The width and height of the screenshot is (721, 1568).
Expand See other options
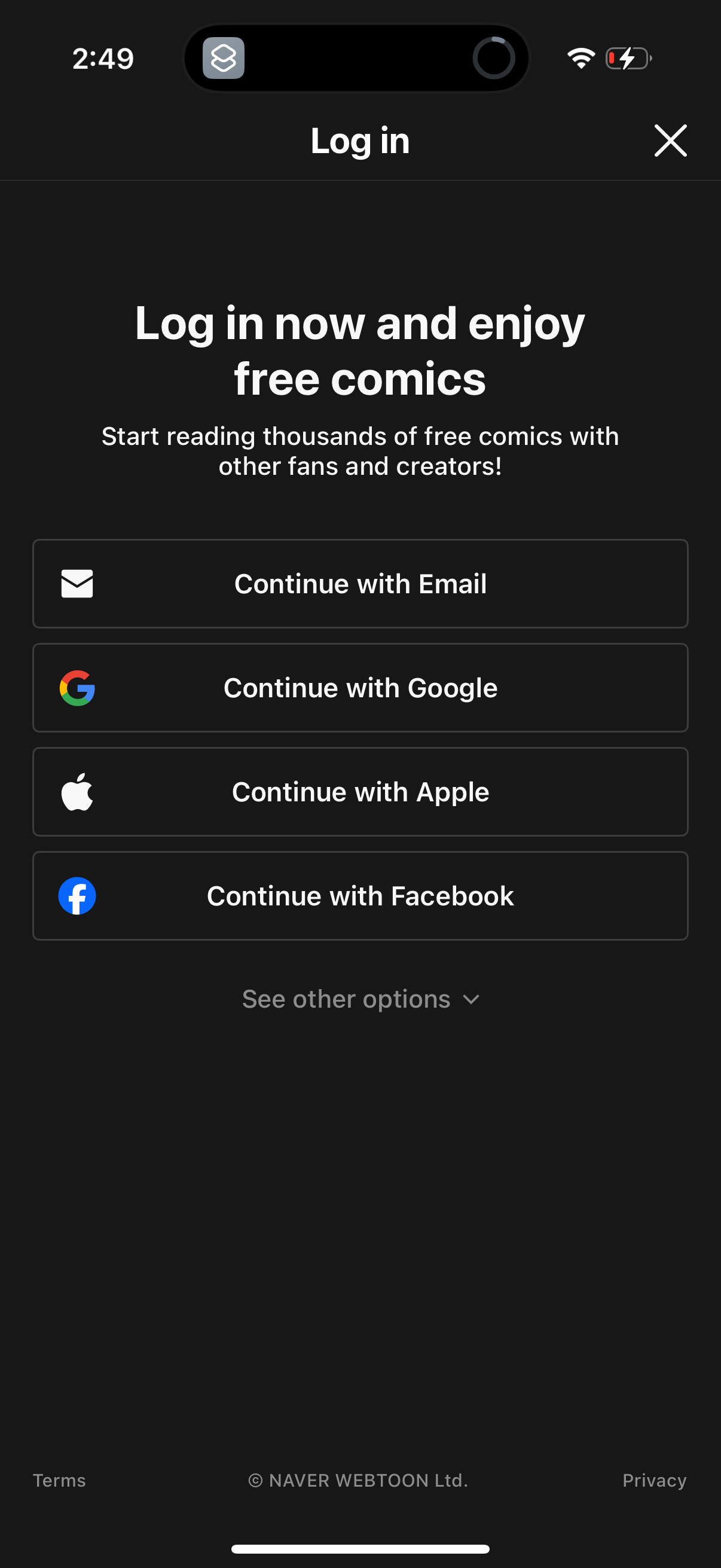(x=360, y=998)
